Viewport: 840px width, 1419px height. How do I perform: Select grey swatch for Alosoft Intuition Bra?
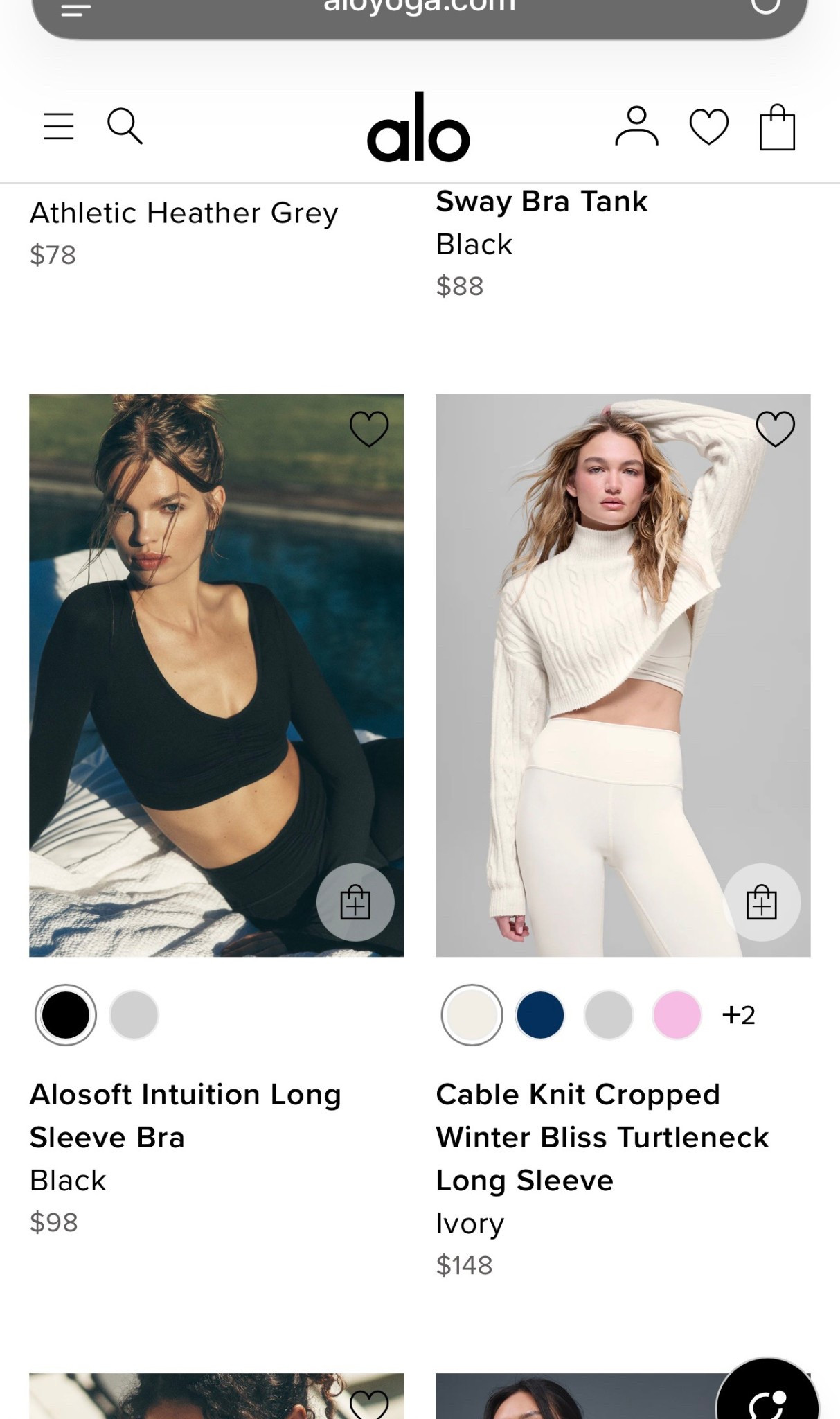(x=134, y=1015)
